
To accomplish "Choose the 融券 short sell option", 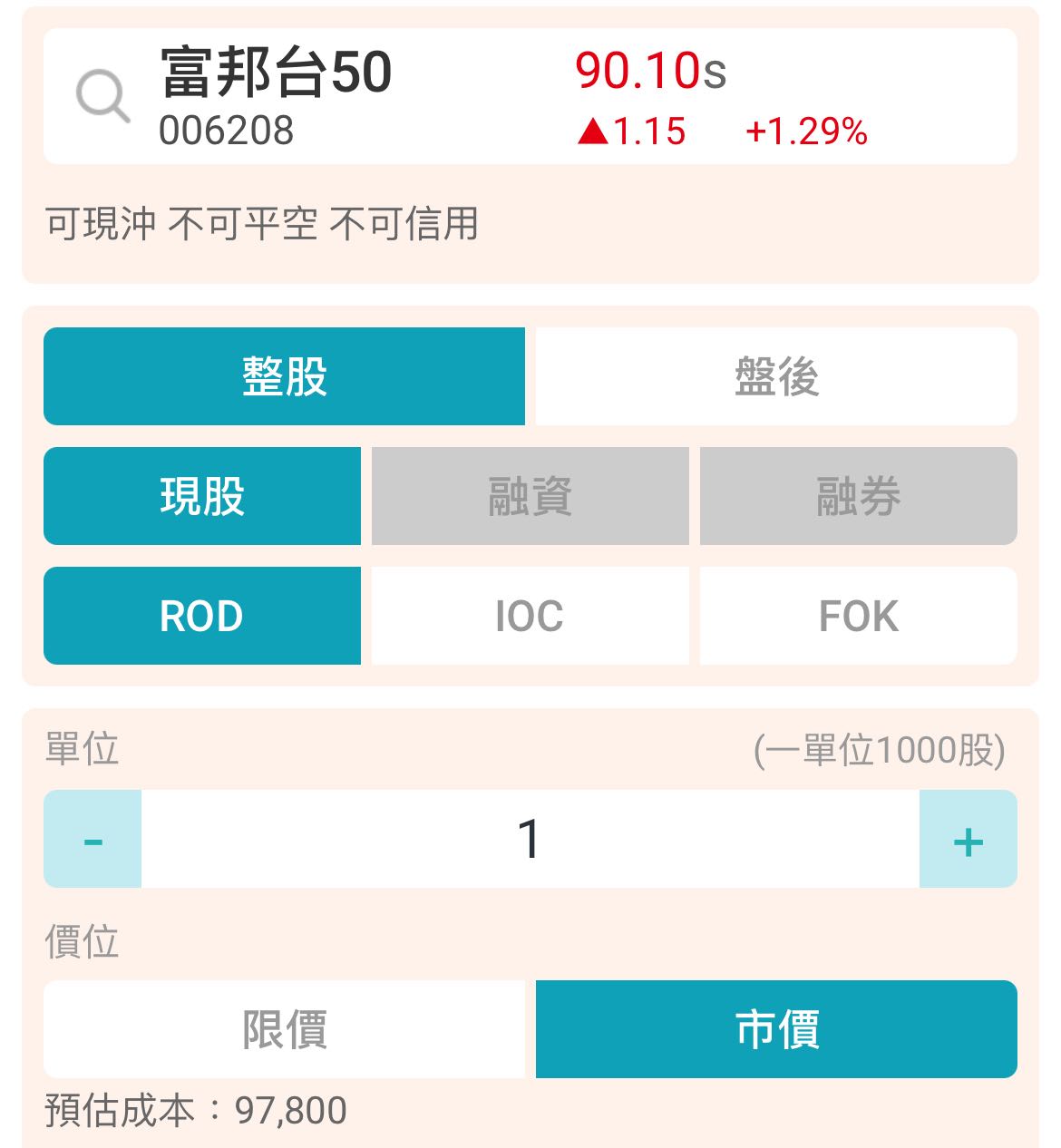I will click(858, 497).
